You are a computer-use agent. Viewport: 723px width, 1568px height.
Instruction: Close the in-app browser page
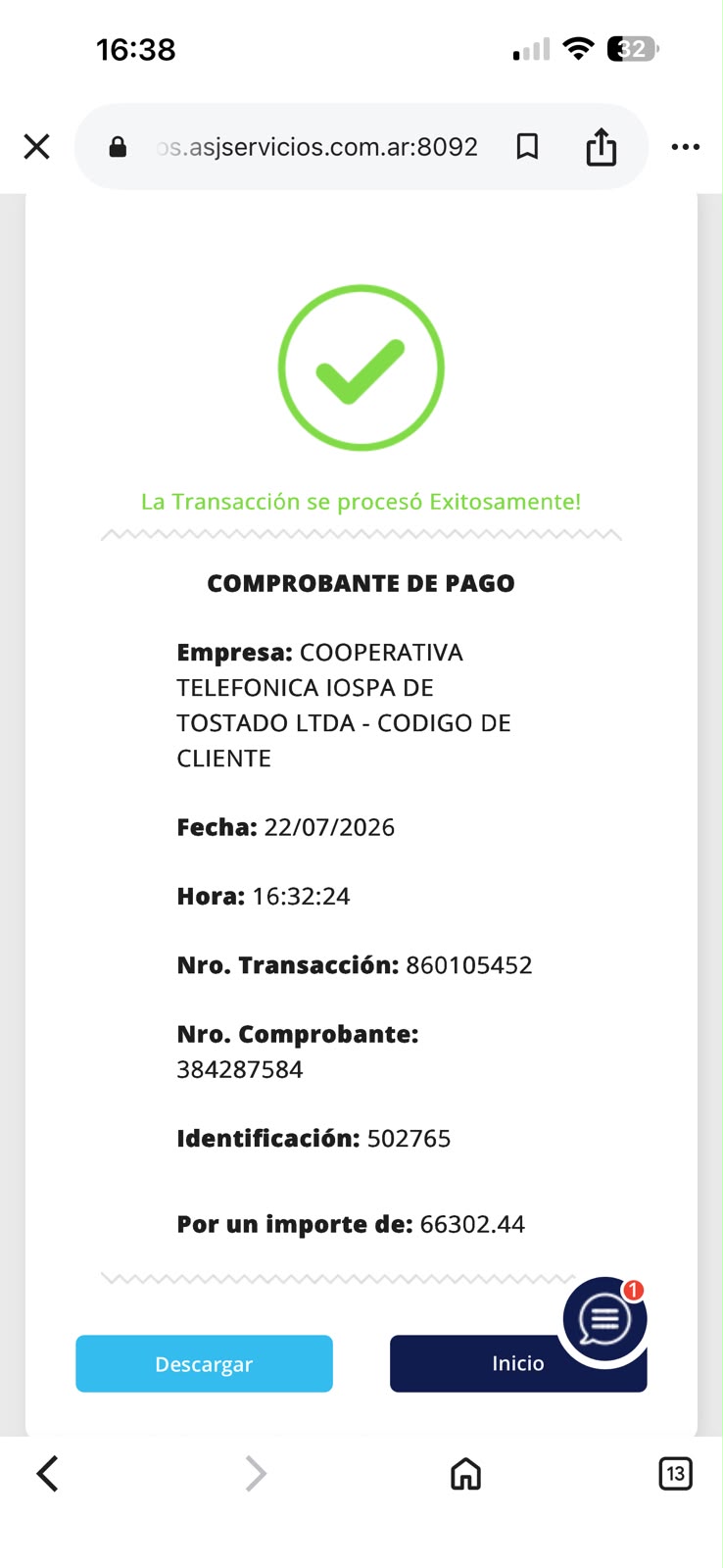tap(37, 147)
